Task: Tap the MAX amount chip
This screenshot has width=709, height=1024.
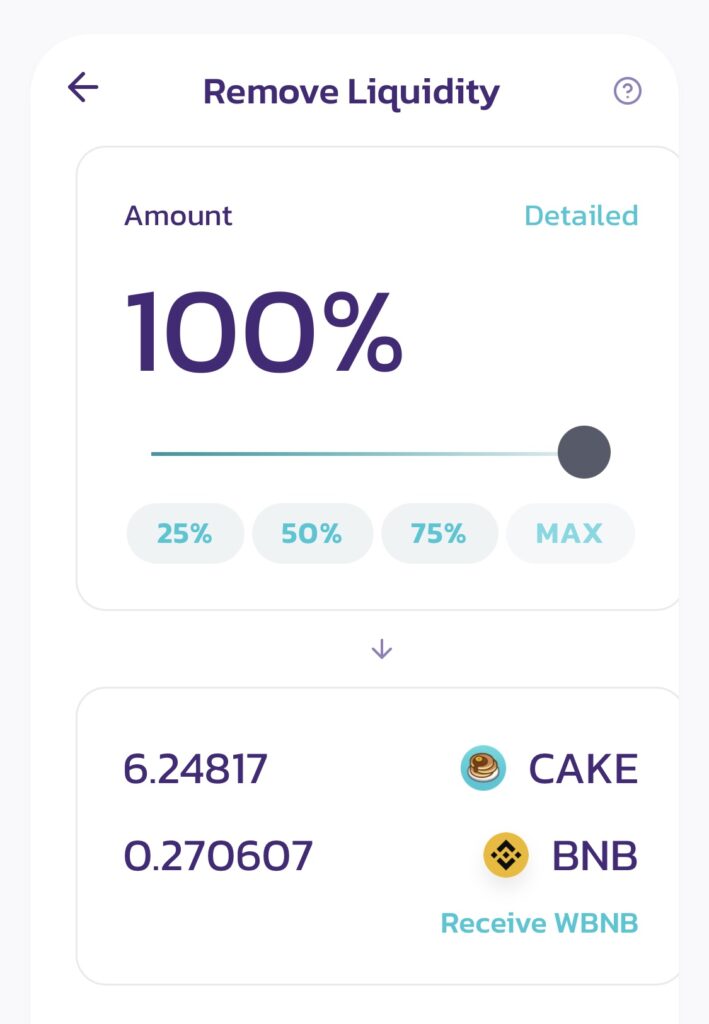Action: [x=569, y=533]
